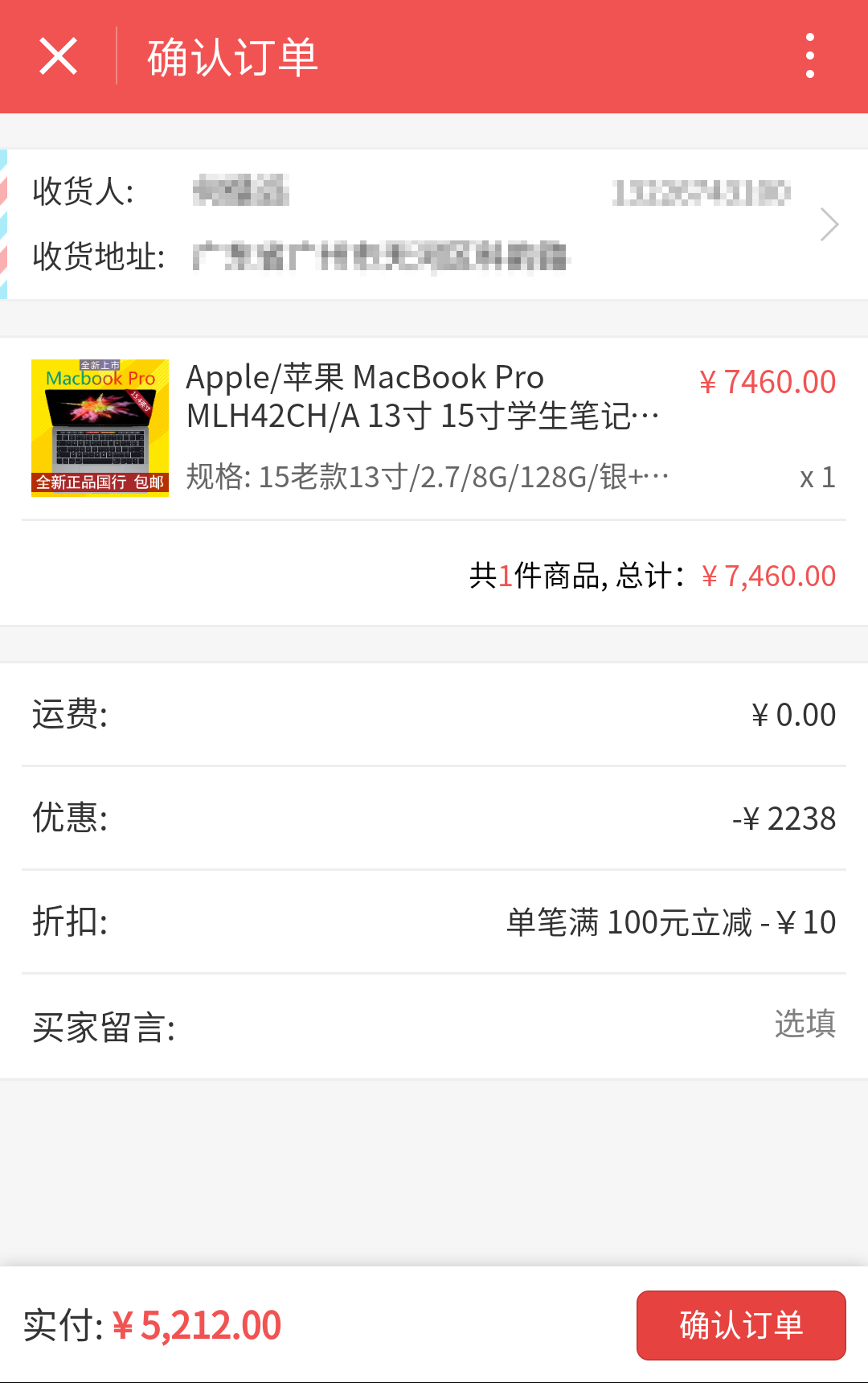Close the order confirmation page with the X

coord(56,56)
